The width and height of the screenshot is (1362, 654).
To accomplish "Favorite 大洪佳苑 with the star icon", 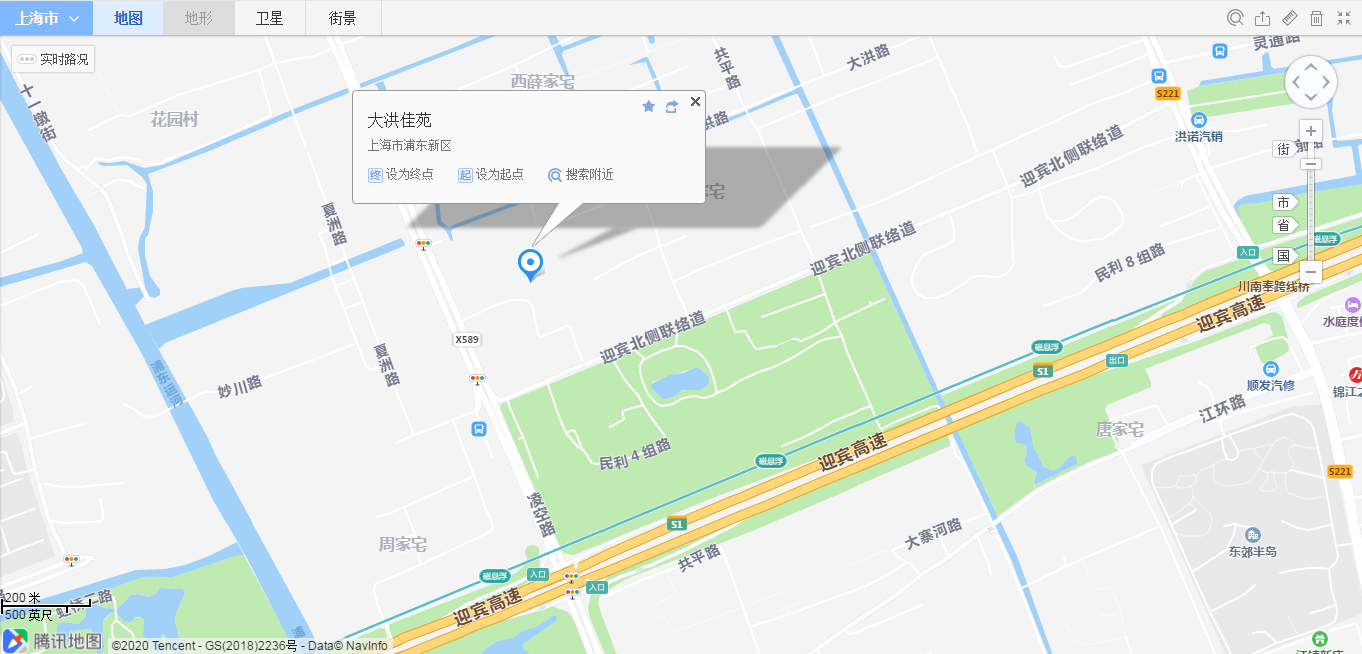I will (648, 106).
